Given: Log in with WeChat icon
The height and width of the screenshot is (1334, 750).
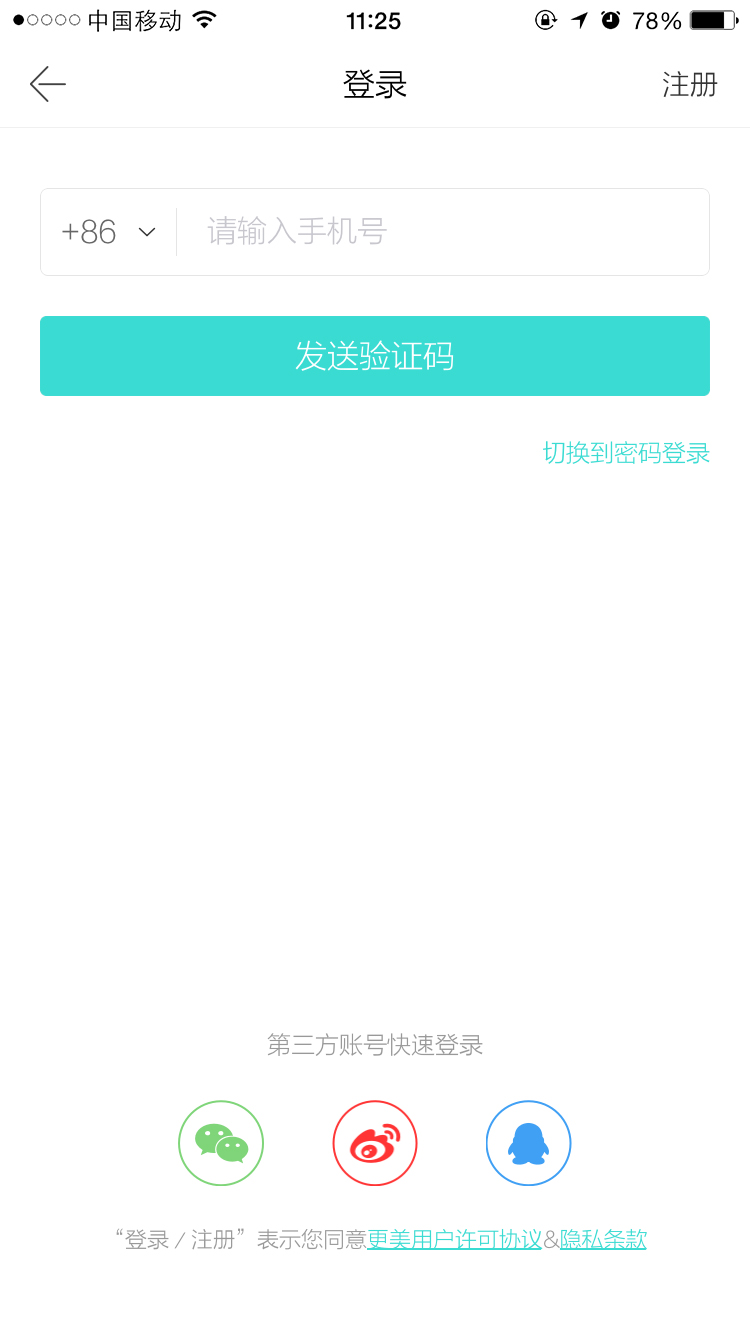Looking at the screenshot, I should (221, 1143).
